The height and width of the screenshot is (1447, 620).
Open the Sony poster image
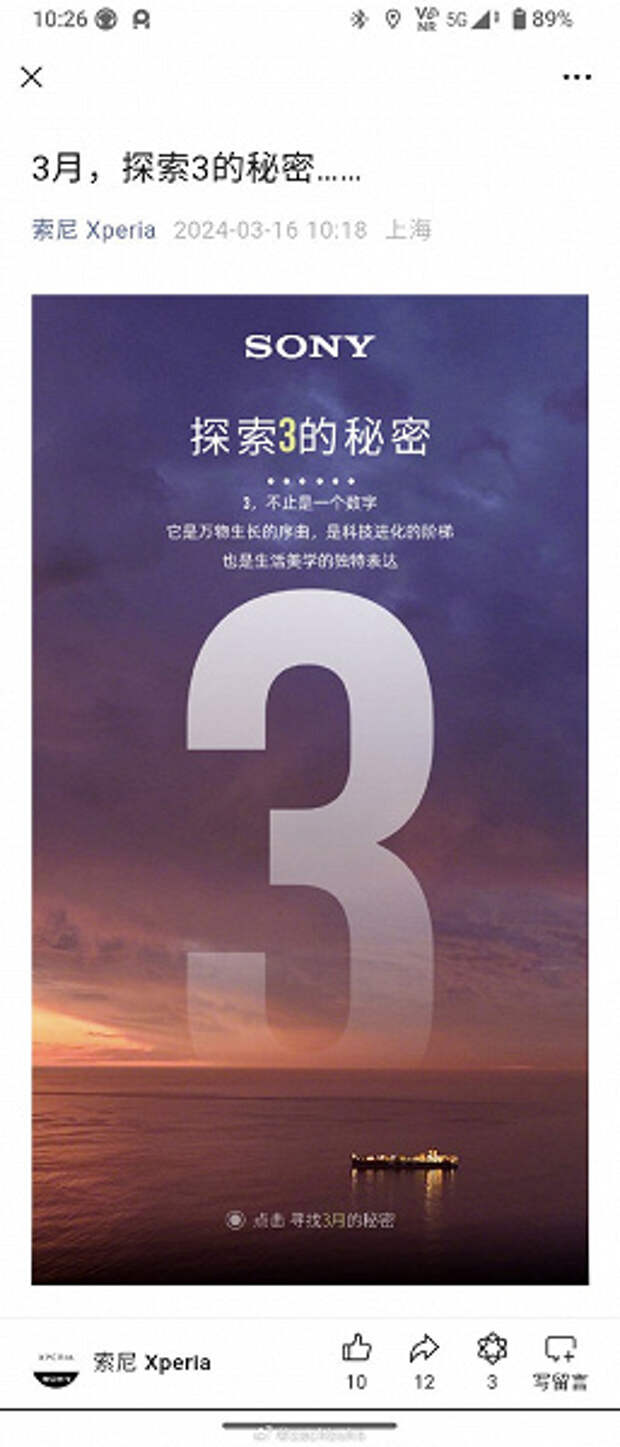click(x=309, y=788)
